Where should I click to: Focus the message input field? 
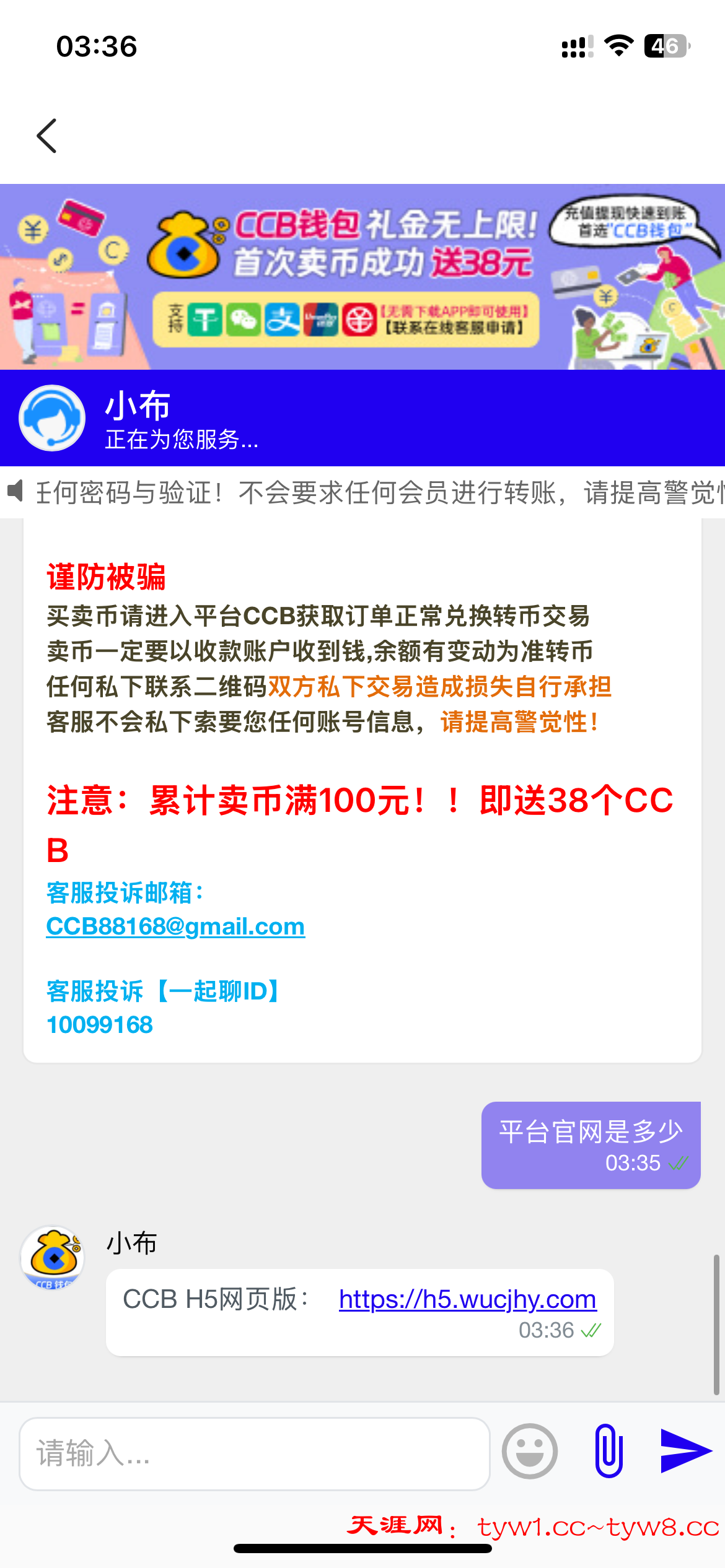point(254,1453)
